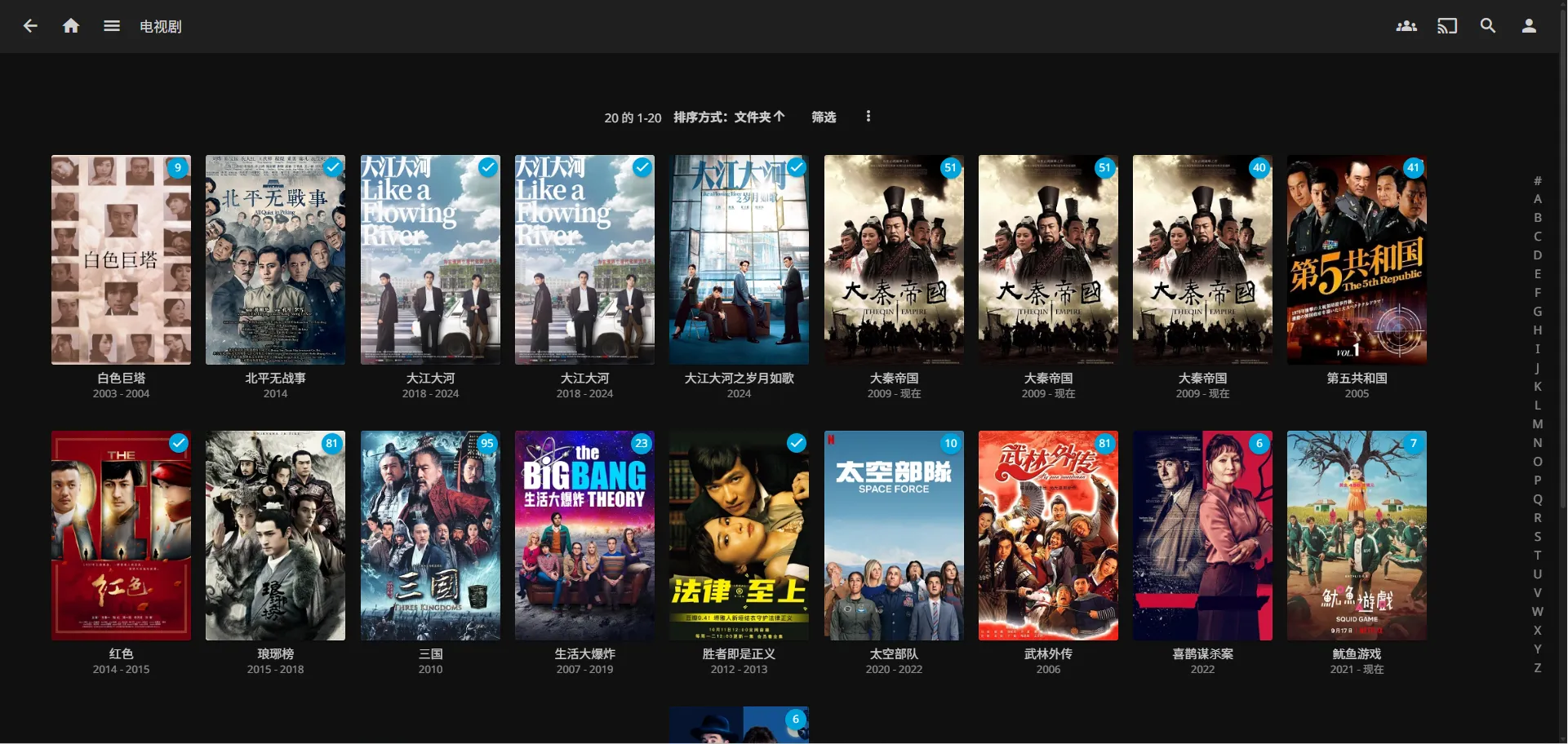Open the hamburger drawer menu
The image size is (1568, 744).
click(x=112, y=26)
